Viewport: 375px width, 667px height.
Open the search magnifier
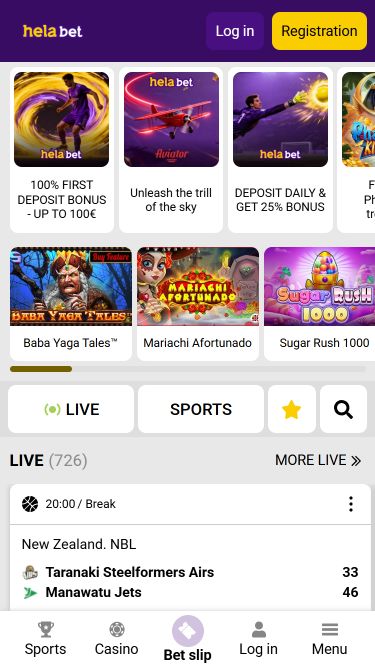pos(343,409)
